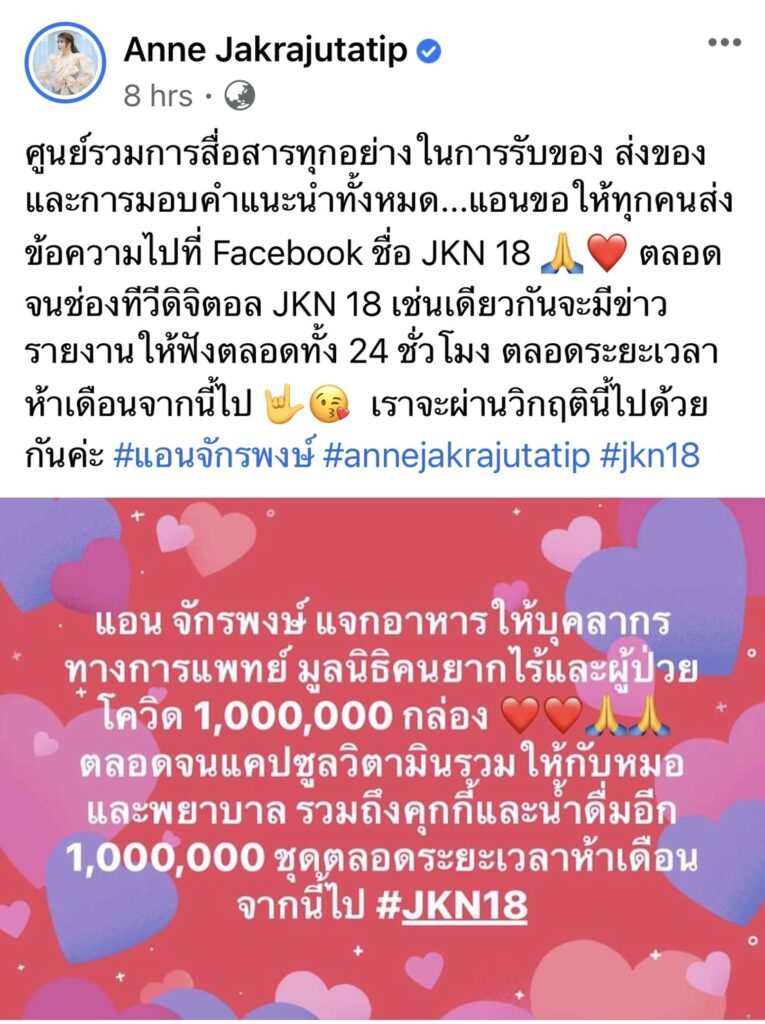
Task: View the attached heart-background post image
Action: 382,758
